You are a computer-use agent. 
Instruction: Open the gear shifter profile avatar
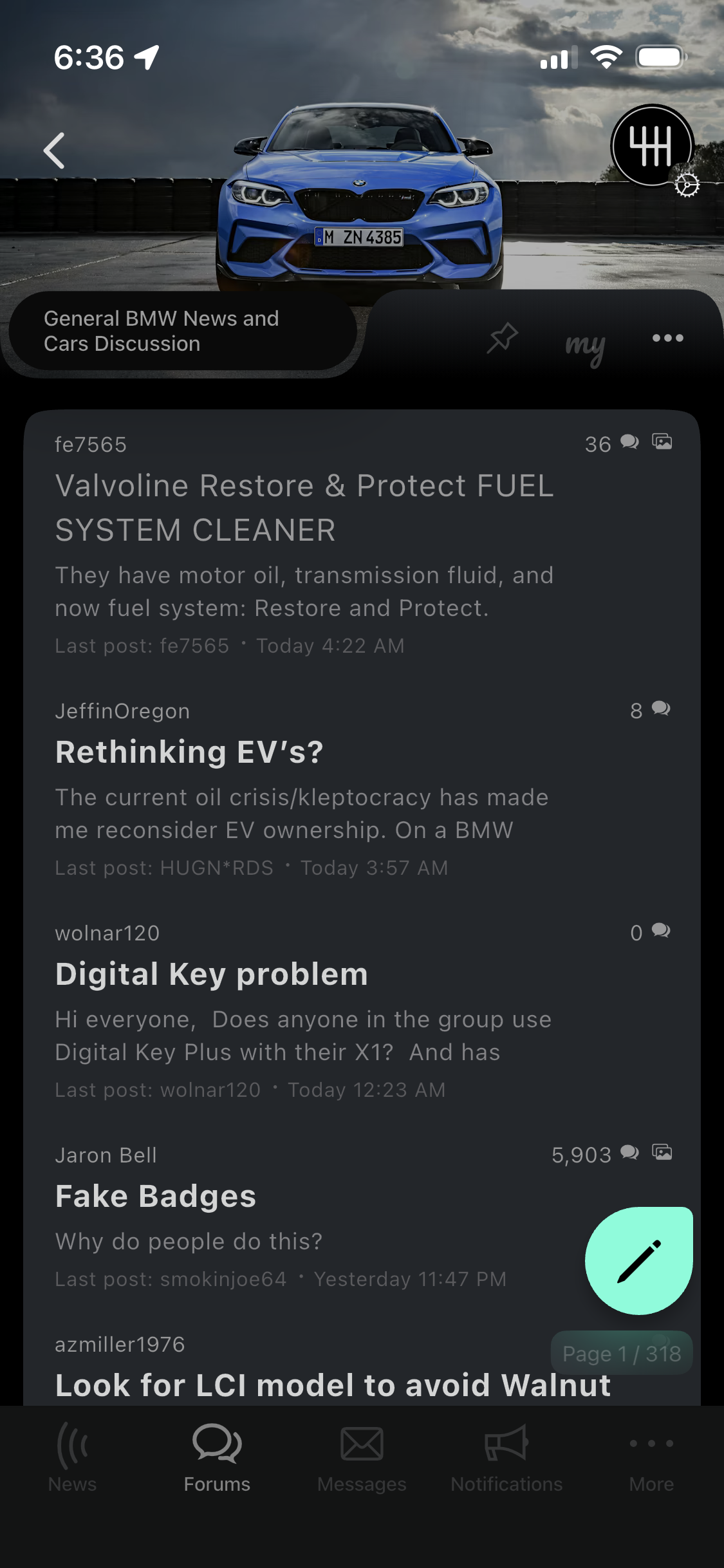coord(651,146)
